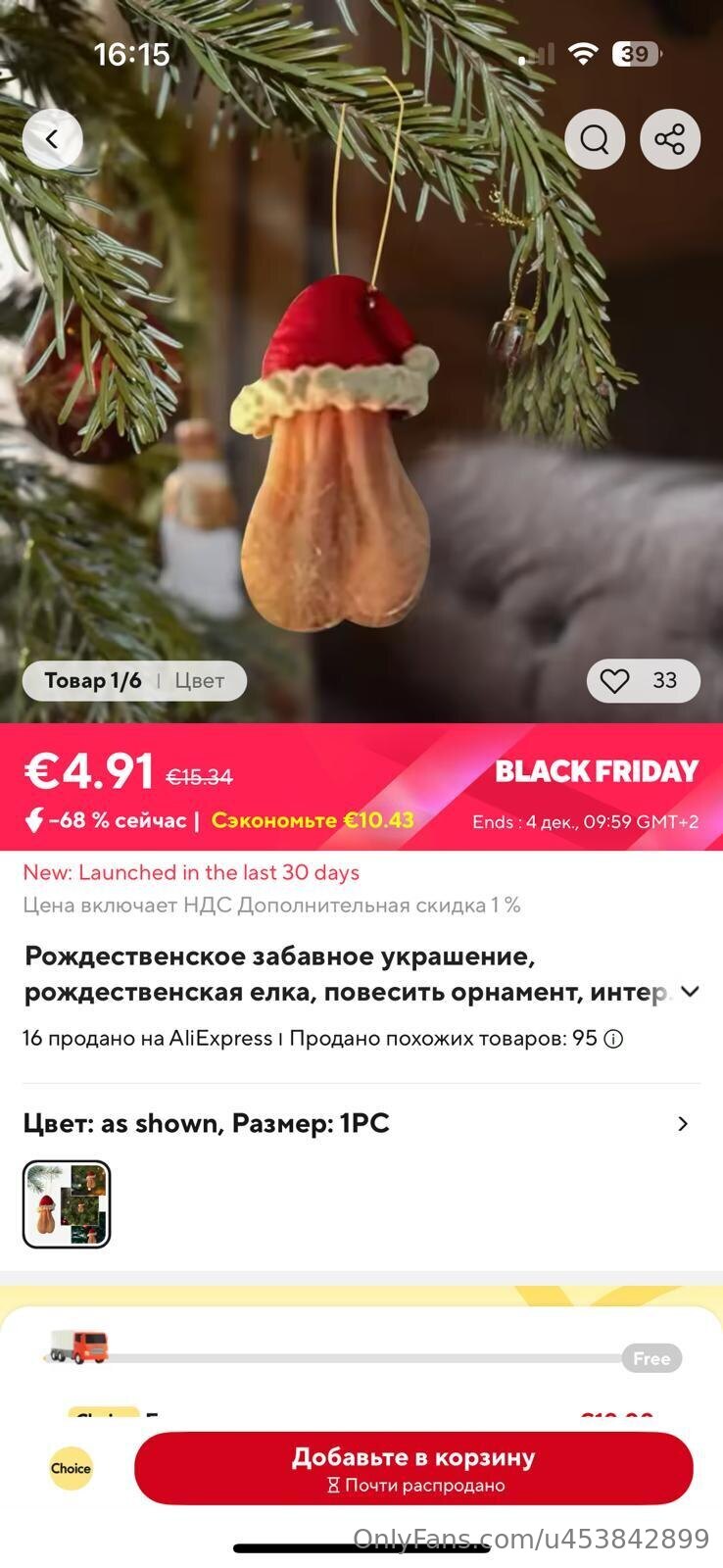Select the as shown color thumbnail

(x=67, y=1204)
